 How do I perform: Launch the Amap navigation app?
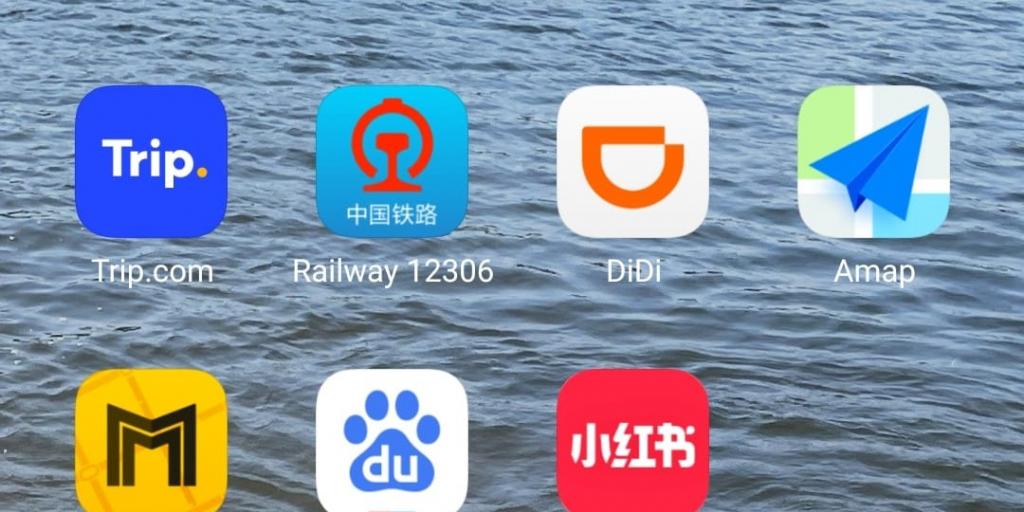[873, 162]
